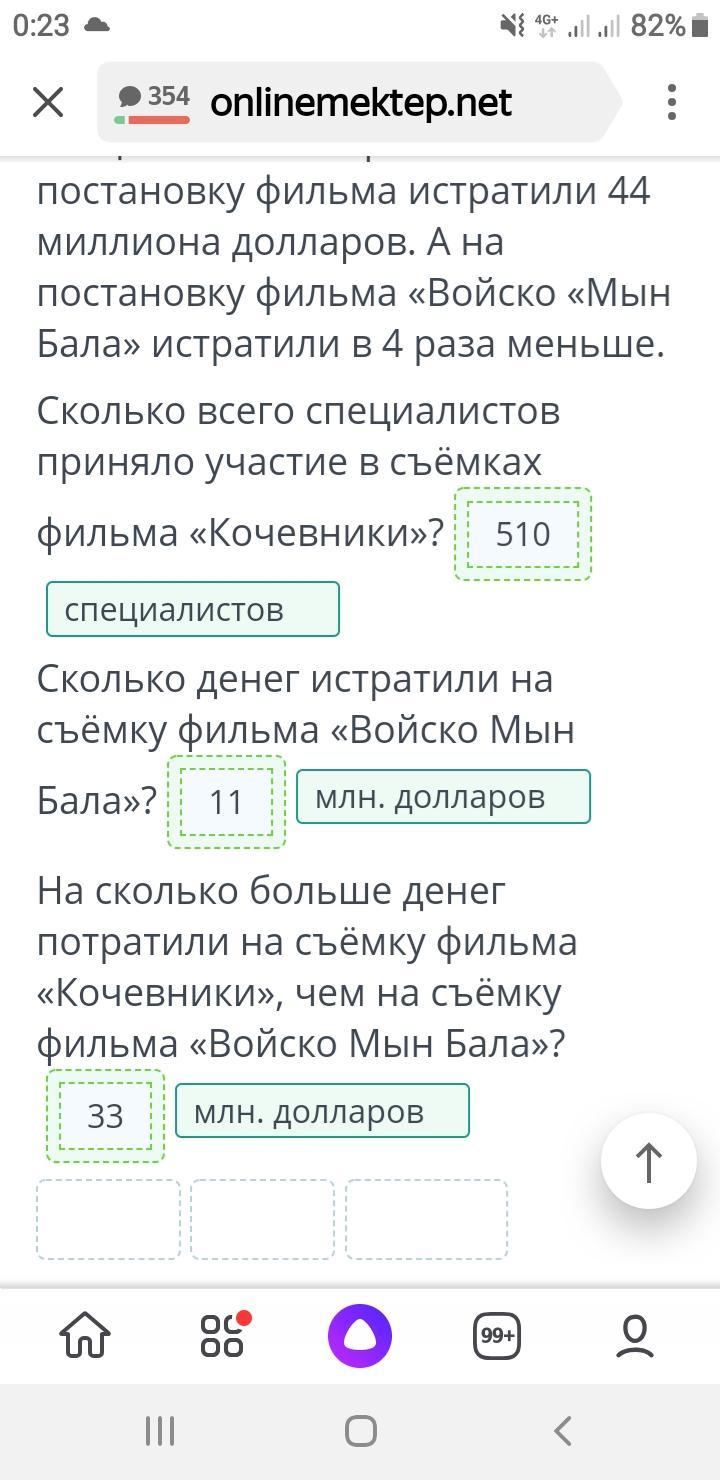Image resolution: width=720 pixels, height=1480 pixels.
Task: Select the placed answer tile 11
Action: (226, 801)
